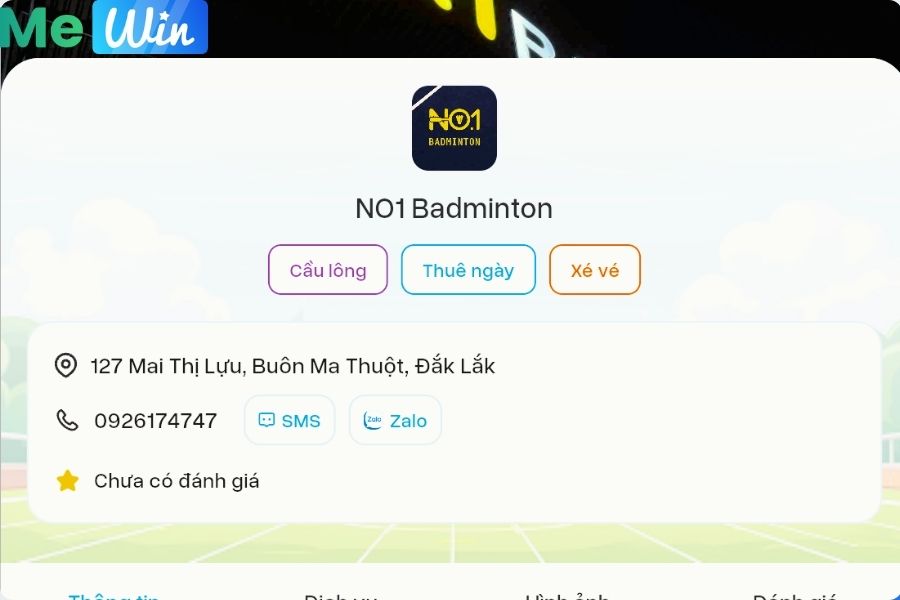
Task: Open the 127 Mai Thị Lựu address
Action: (292, 366)
